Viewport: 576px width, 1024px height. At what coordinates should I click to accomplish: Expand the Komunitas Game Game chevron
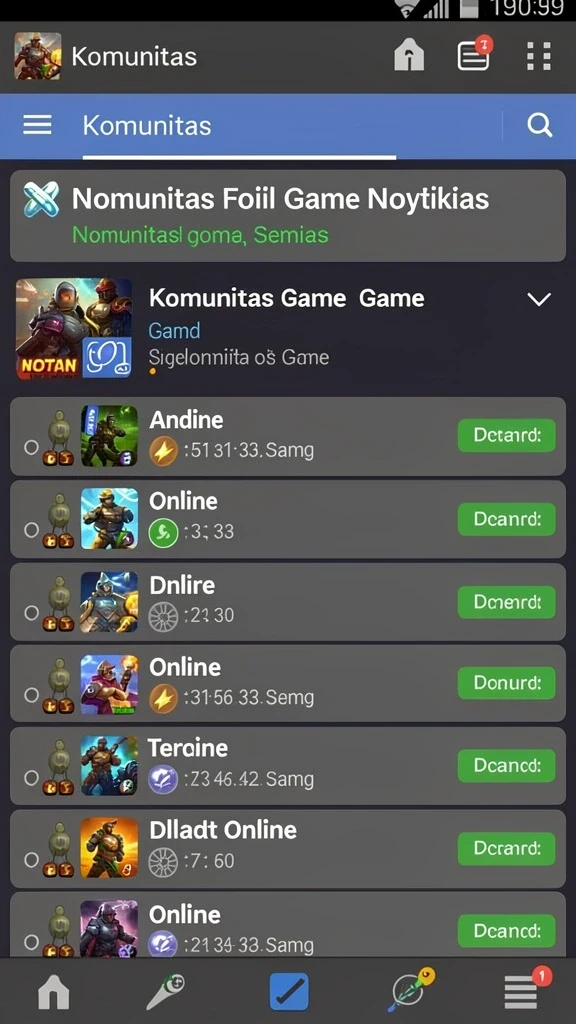click(539, 299)
